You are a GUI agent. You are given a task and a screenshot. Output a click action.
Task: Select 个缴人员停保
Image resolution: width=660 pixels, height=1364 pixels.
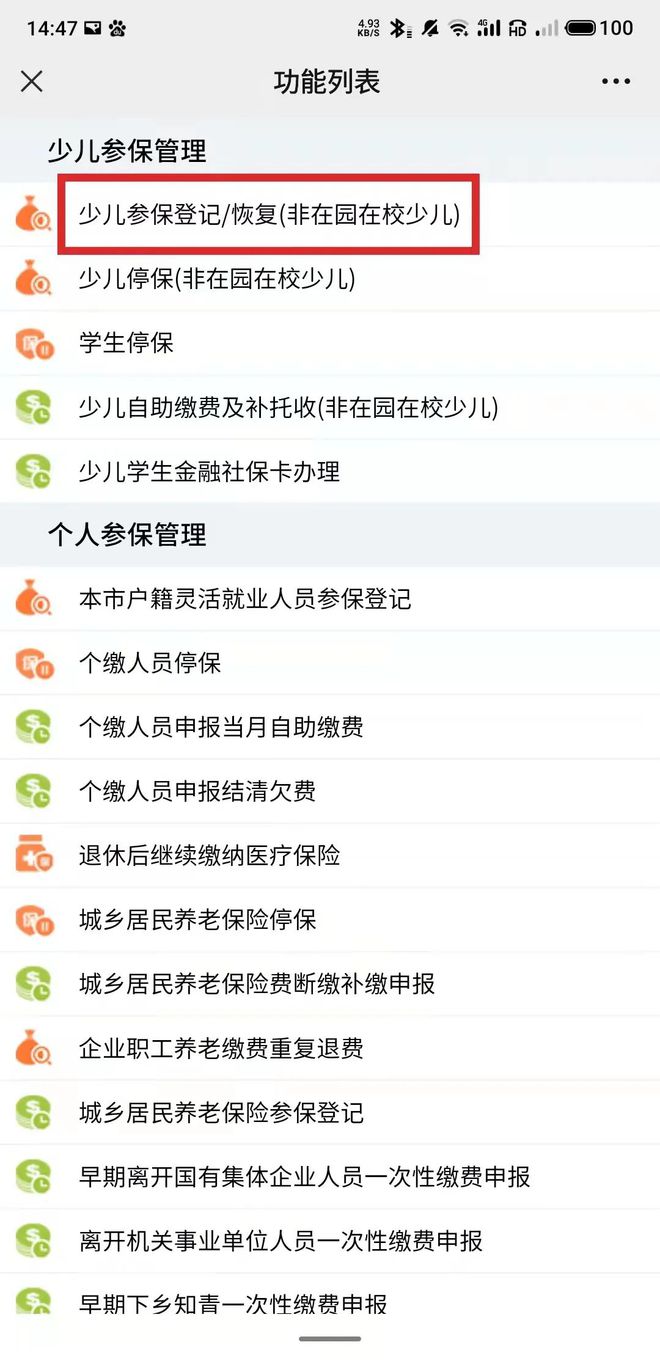(x=330, y=662)
